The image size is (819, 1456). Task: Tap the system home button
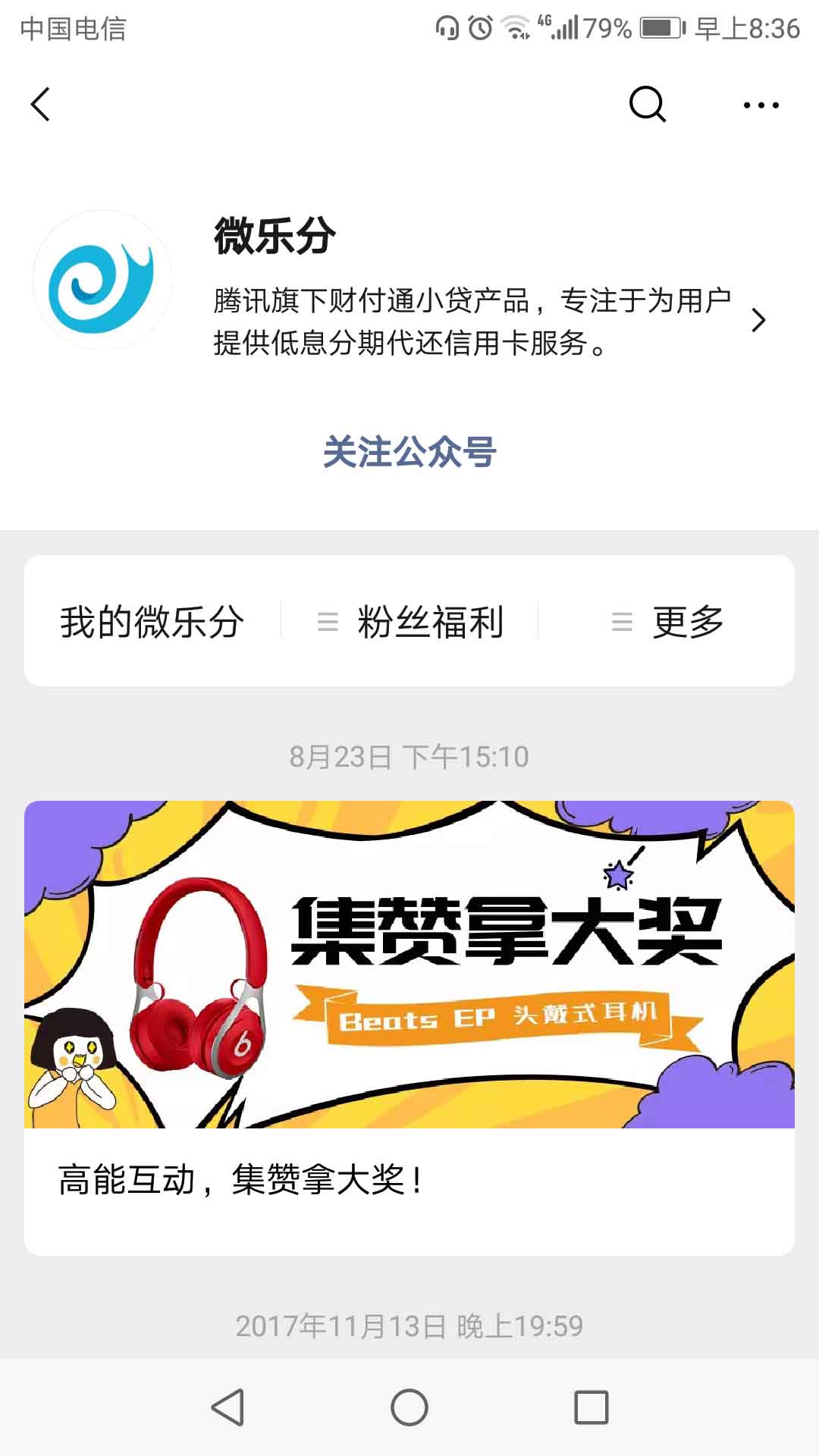(x=409, y=1407)
